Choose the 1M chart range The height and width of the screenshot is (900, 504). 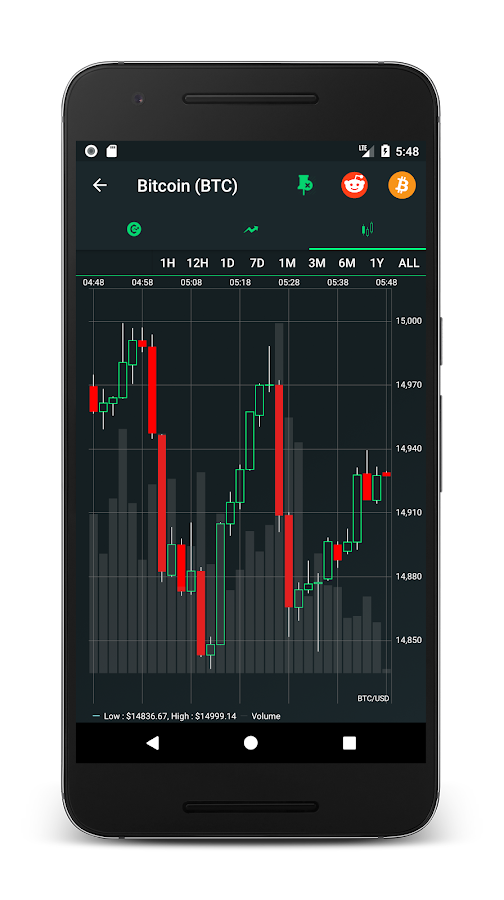[x=287, y=263]
